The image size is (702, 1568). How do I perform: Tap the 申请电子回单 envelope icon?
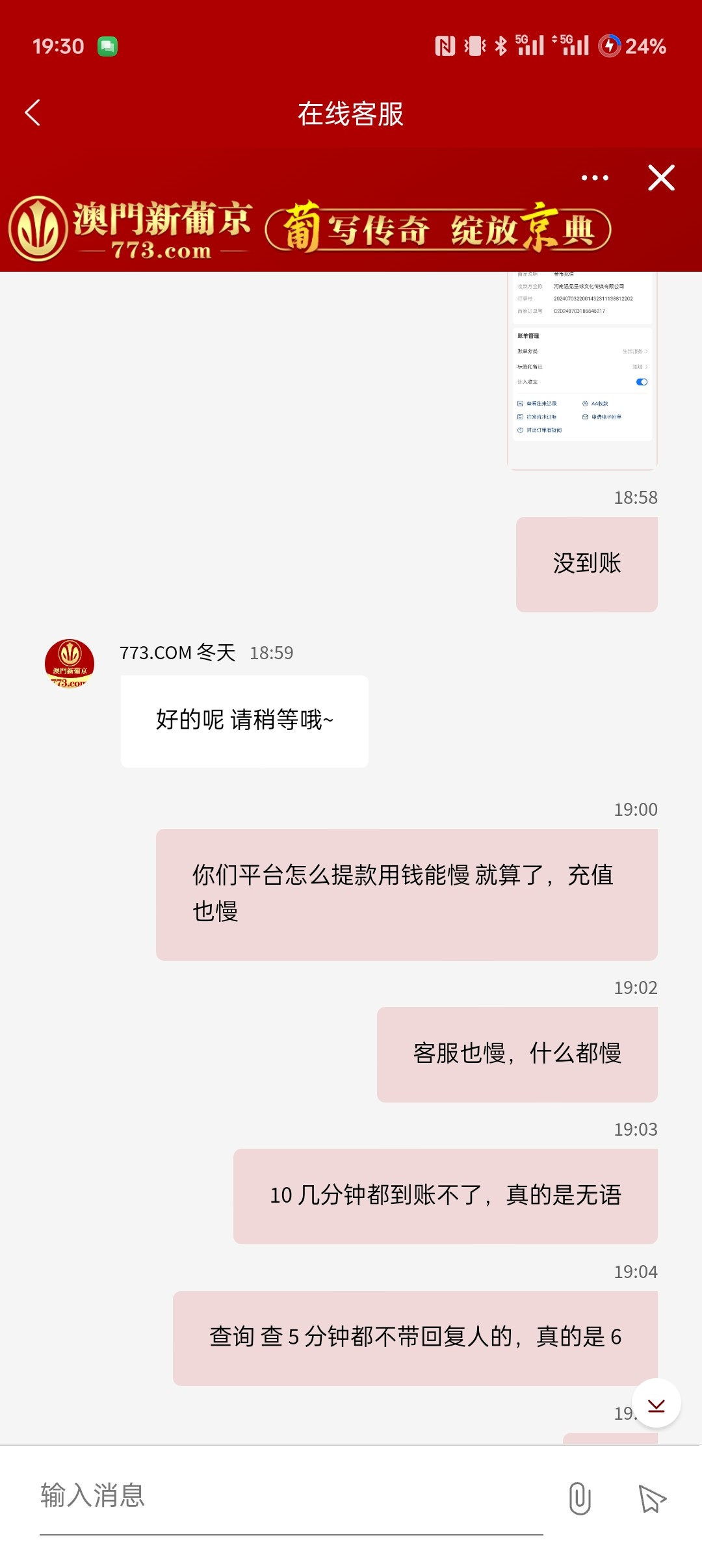(585, 417)
